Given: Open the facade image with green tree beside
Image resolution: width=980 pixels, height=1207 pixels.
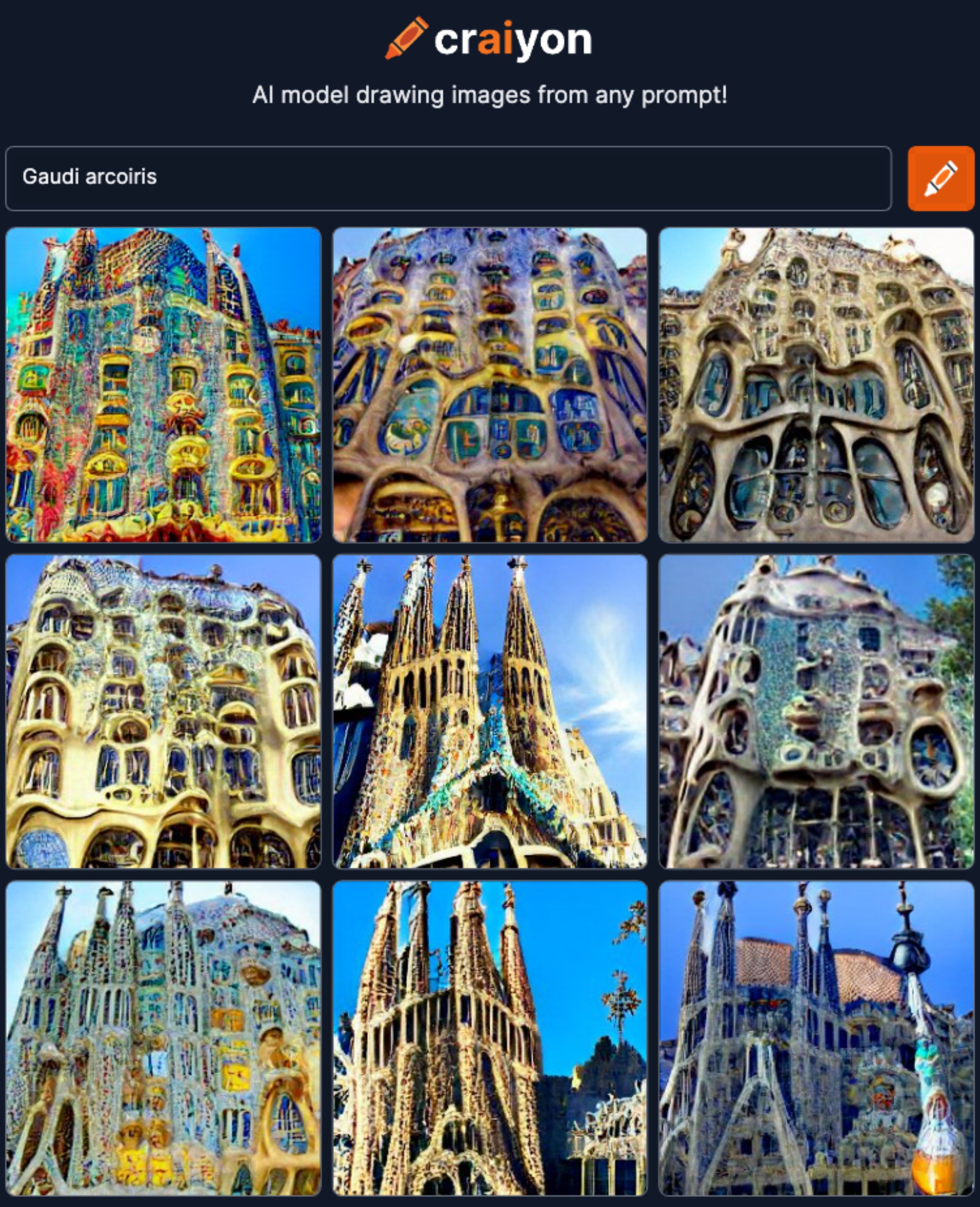Looking at the screenshot, I should coord(816,711).
